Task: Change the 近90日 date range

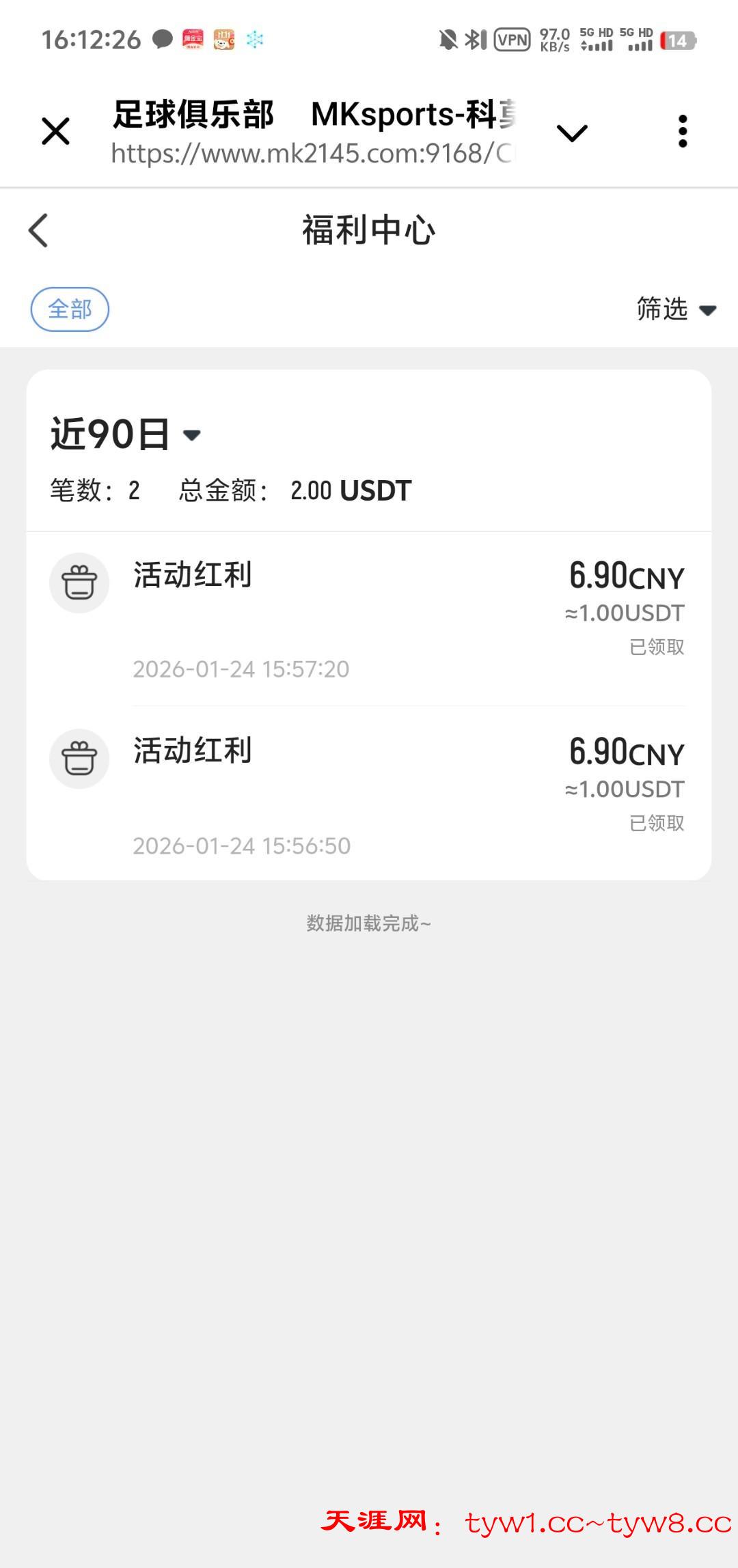Action: pos(126,434)
